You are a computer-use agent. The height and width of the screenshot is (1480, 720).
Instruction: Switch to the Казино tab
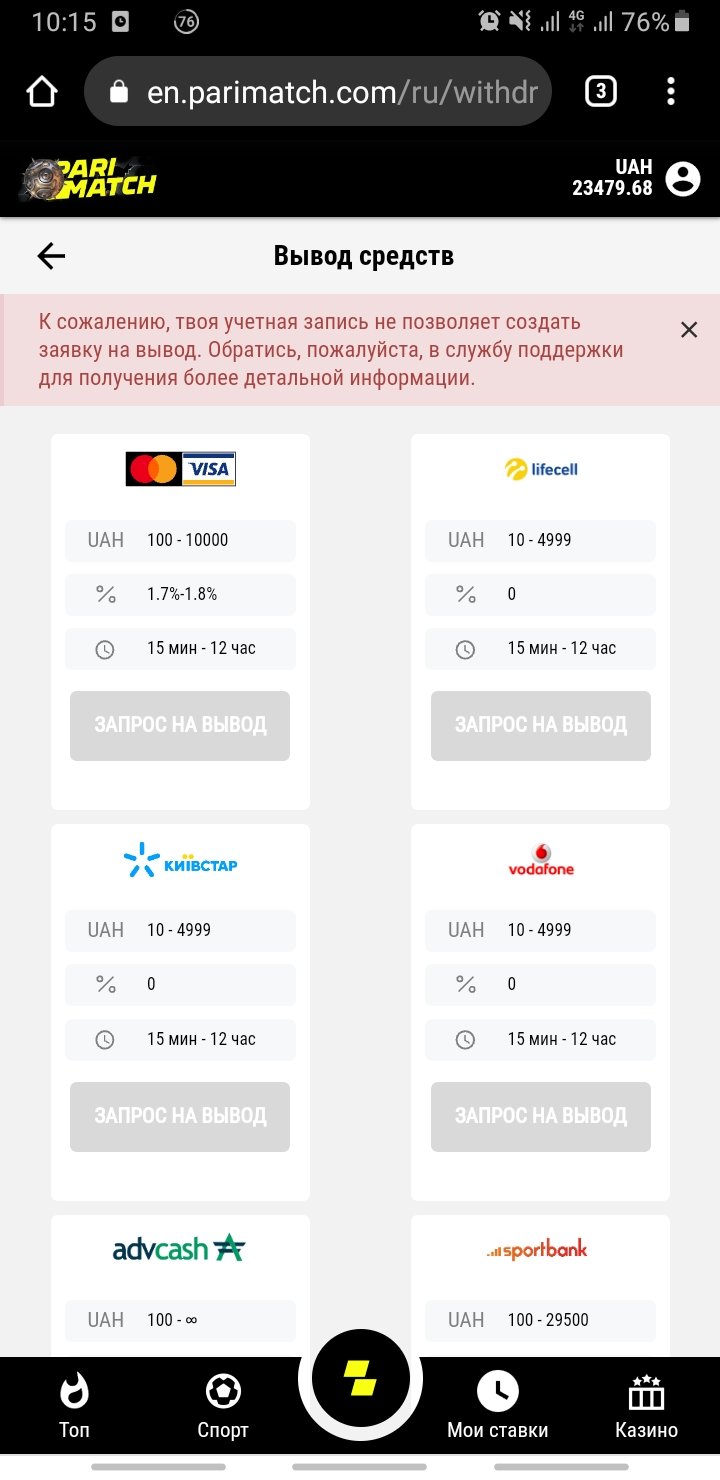click(646, 1405)
